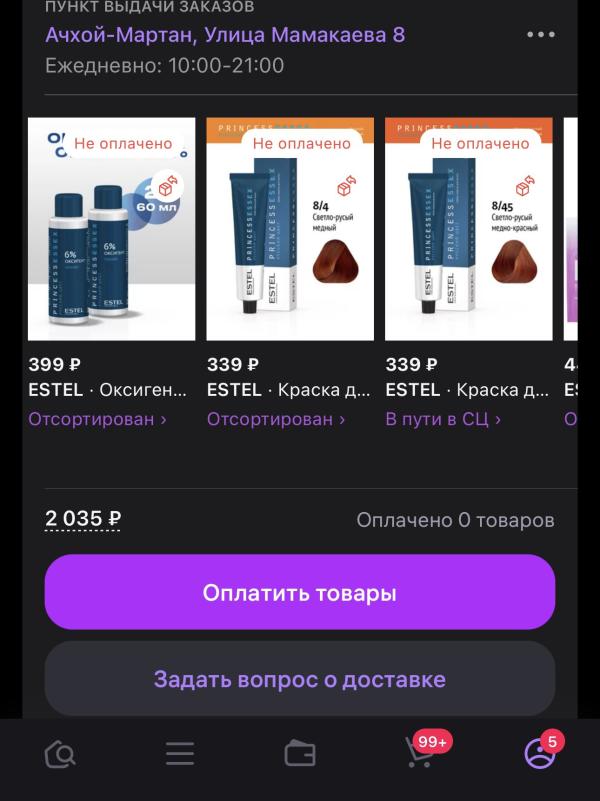600x801 pixels.
Task: Tap Задать вопрос о доставке
Action: 300,679
